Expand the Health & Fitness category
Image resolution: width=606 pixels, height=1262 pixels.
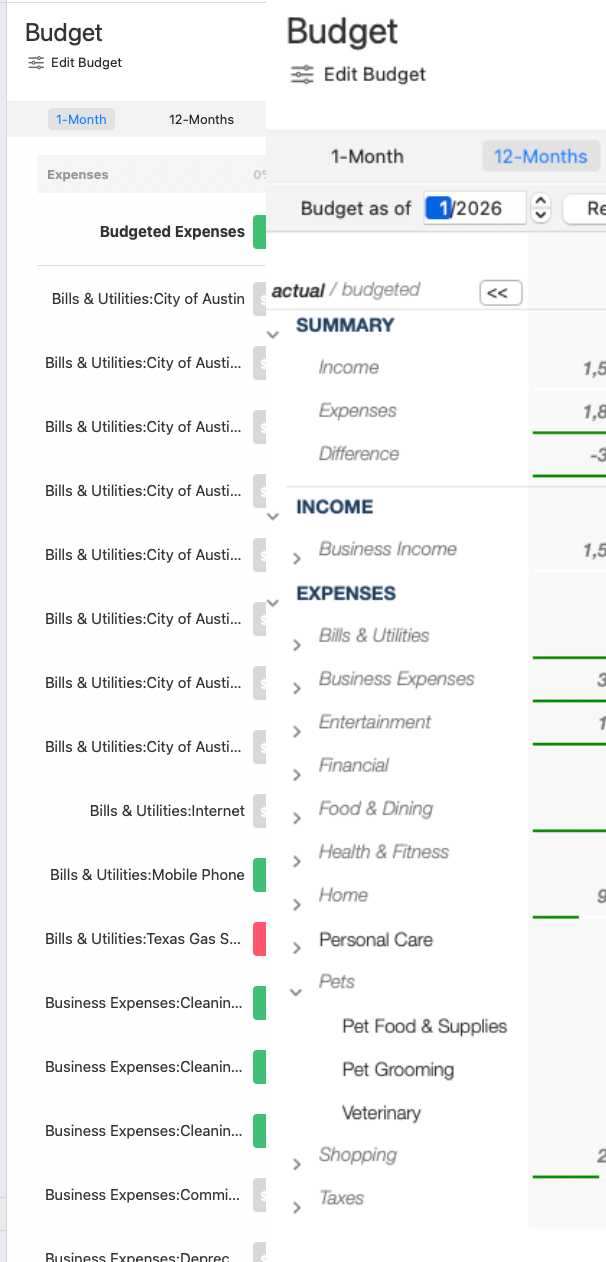[x=297, y=861]
